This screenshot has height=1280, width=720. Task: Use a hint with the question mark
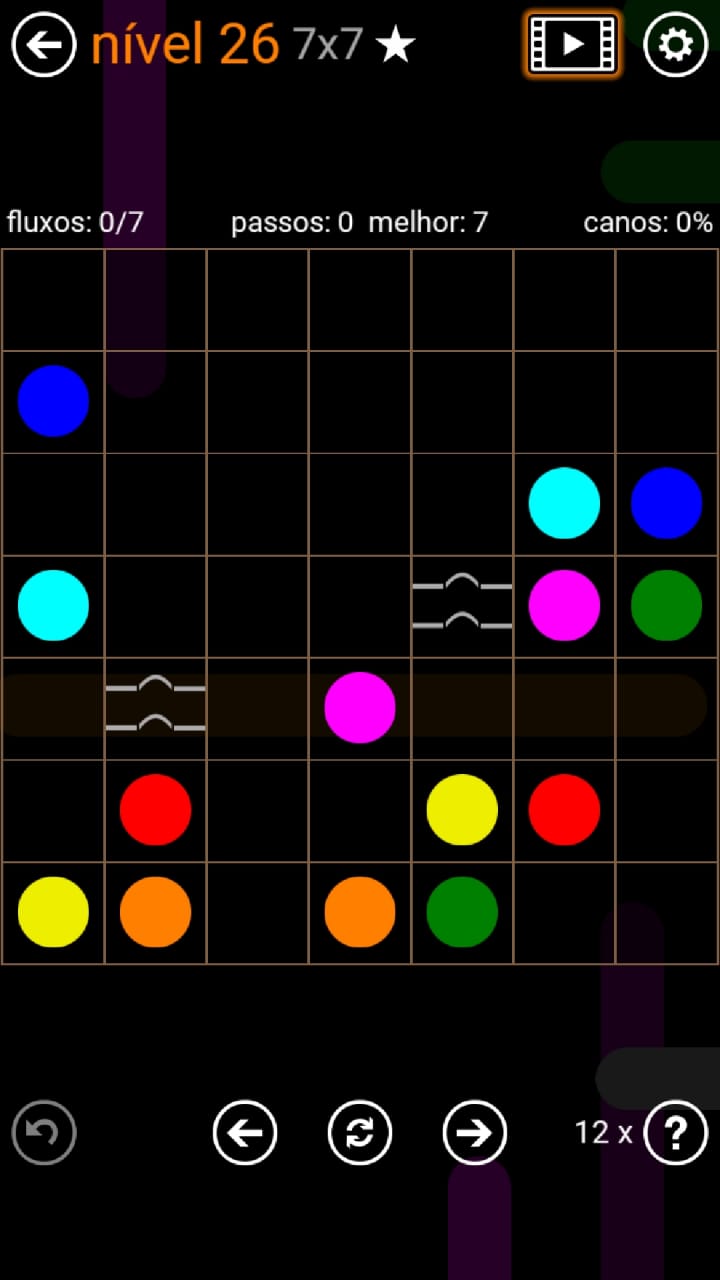(676, 1132)
